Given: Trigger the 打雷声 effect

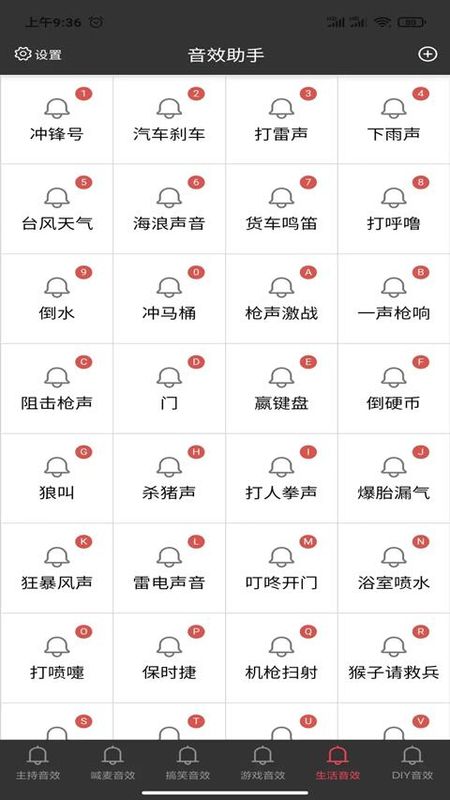Looking at the screenshot, I should (x=281, y=120).
